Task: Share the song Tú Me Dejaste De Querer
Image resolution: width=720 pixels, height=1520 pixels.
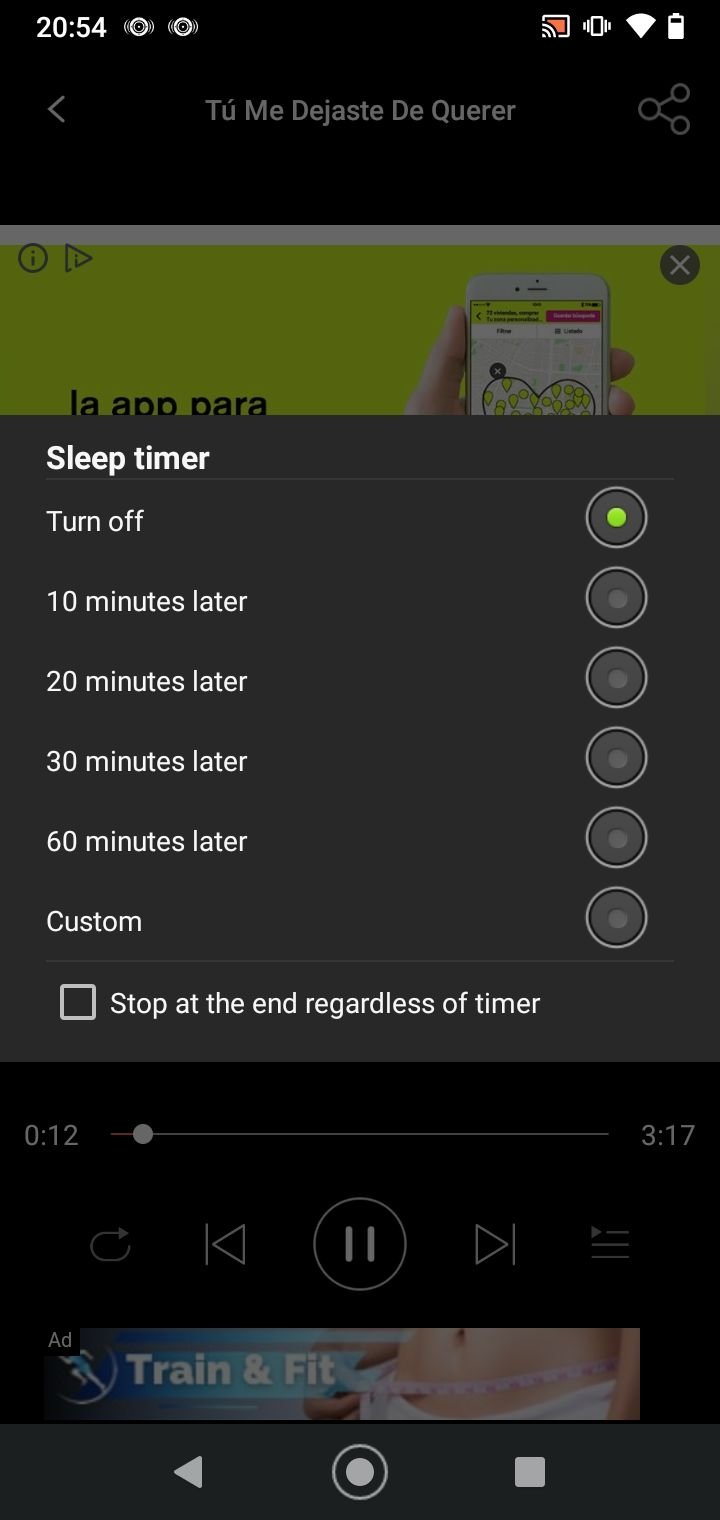Action: 665,109
